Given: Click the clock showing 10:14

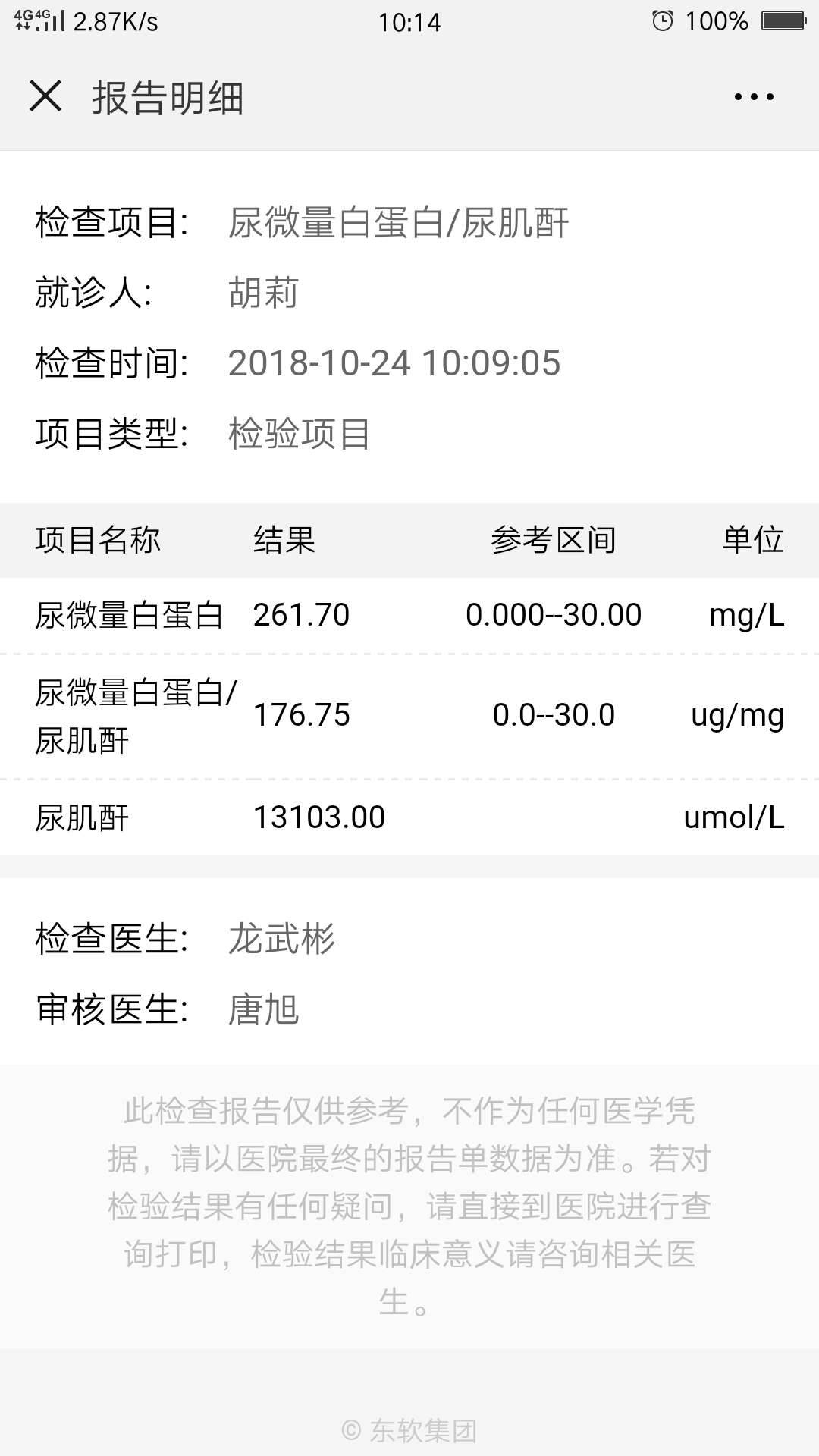Looking at the screenshot, I should pos(409,23).
